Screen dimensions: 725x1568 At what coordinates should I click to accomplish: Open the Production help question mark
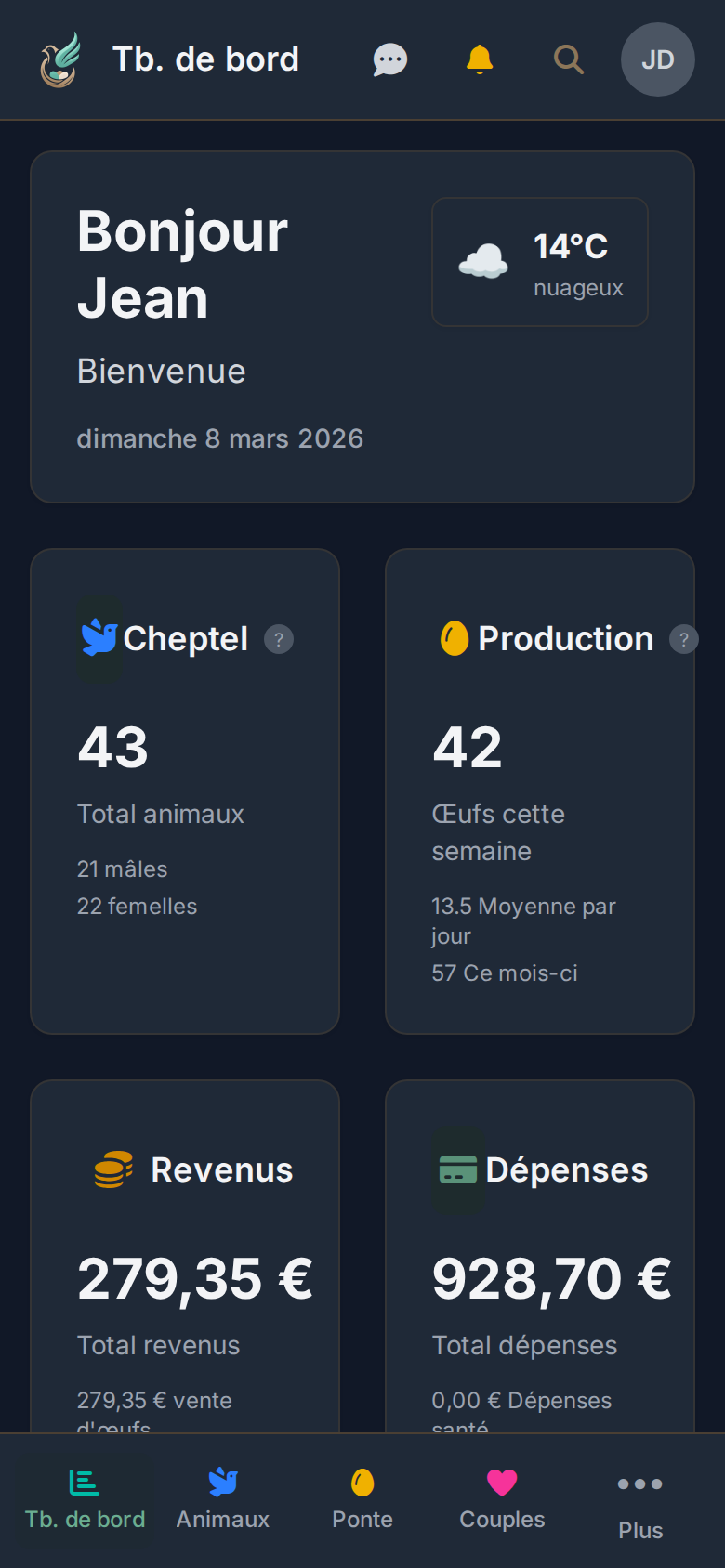tap(683, 639)
